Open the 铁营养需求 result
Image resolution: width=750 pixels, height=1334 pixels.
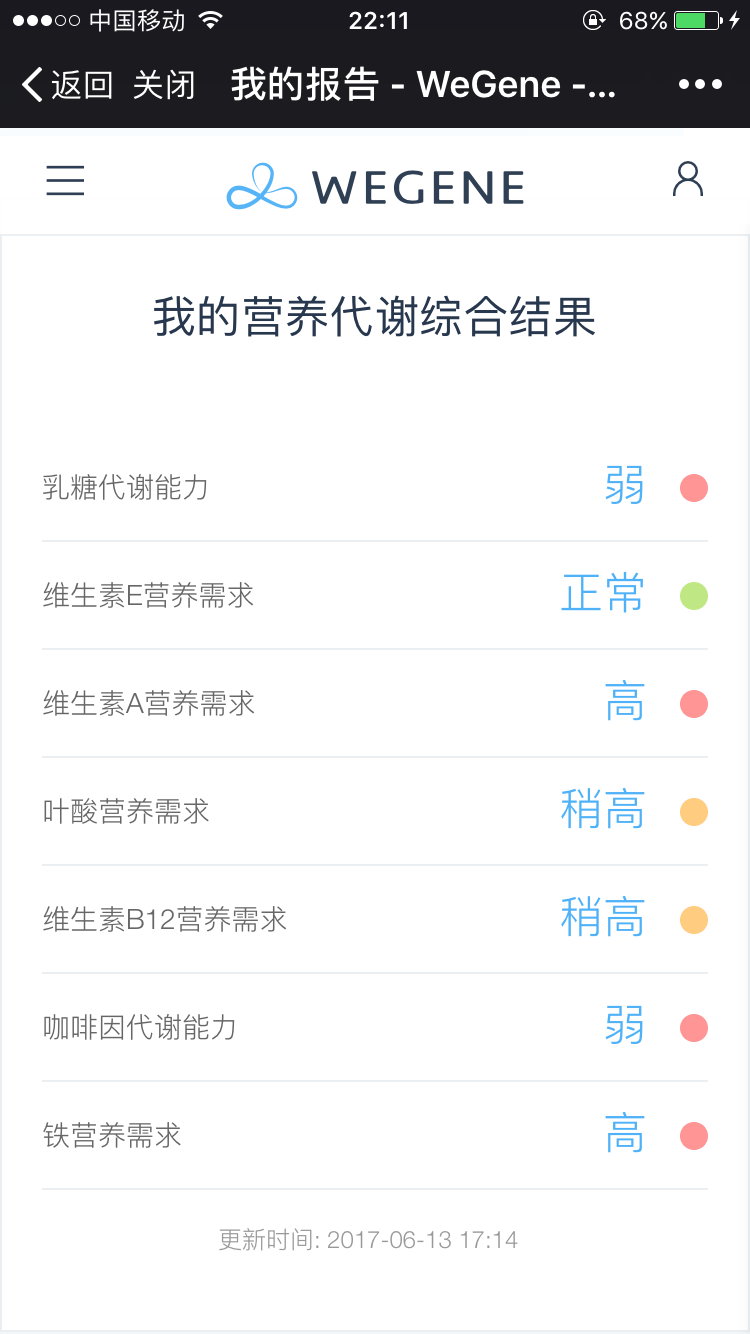[375, 1136]
